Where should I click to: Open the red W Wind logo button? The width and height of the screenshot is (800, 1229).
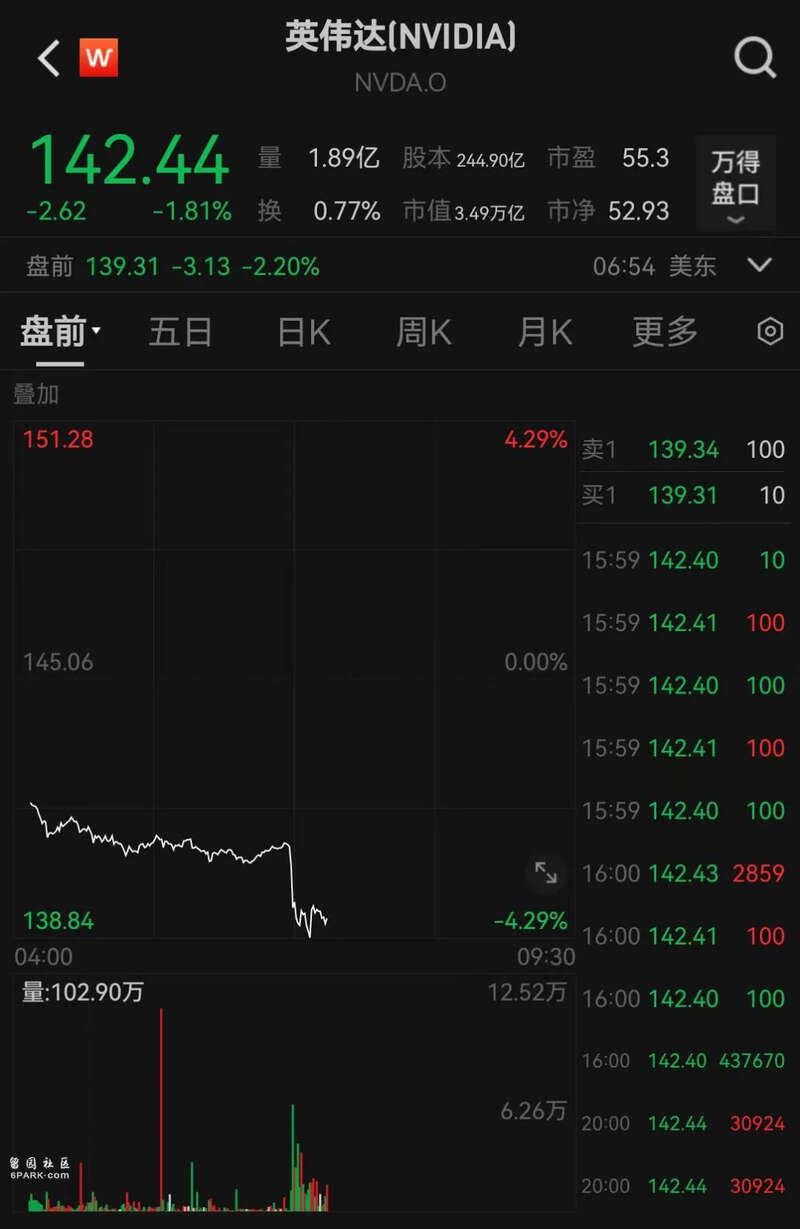point(99,58)
